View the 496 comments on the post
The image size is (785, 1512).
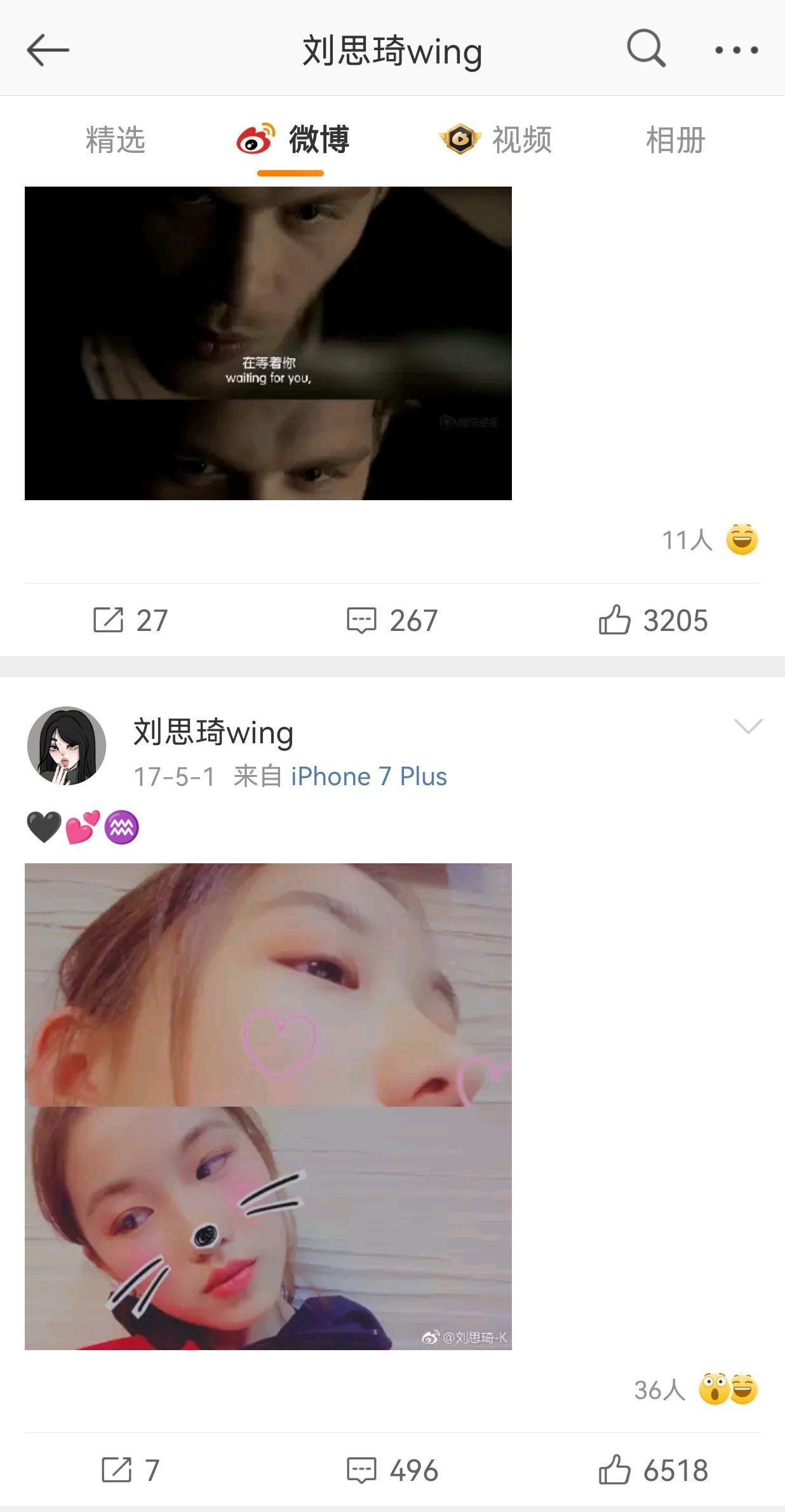[x=392, y=1469]
